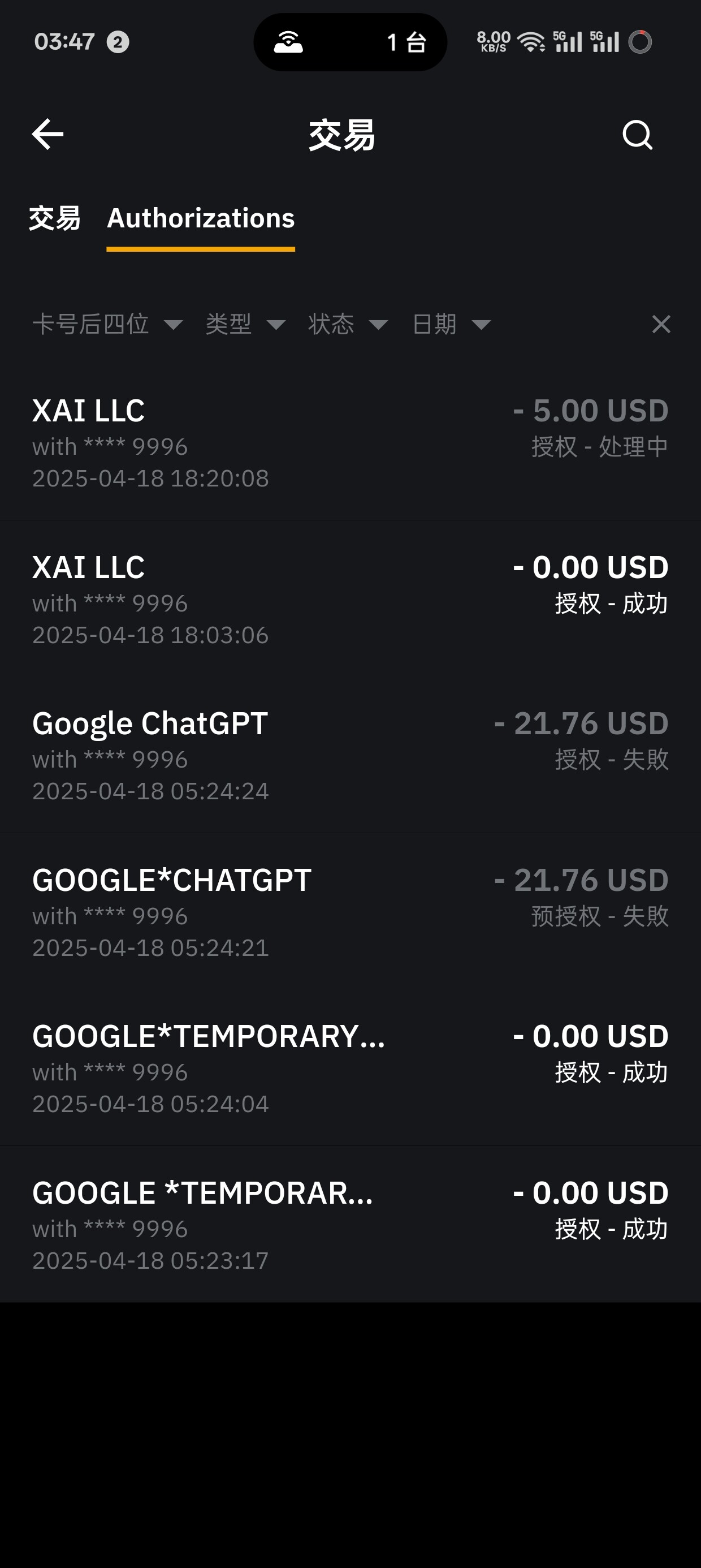
Task: Open the GOOGLE *TEMPORAR 05:23:17 authorization
Action: pyautogui.click(x=350, y=1225)
